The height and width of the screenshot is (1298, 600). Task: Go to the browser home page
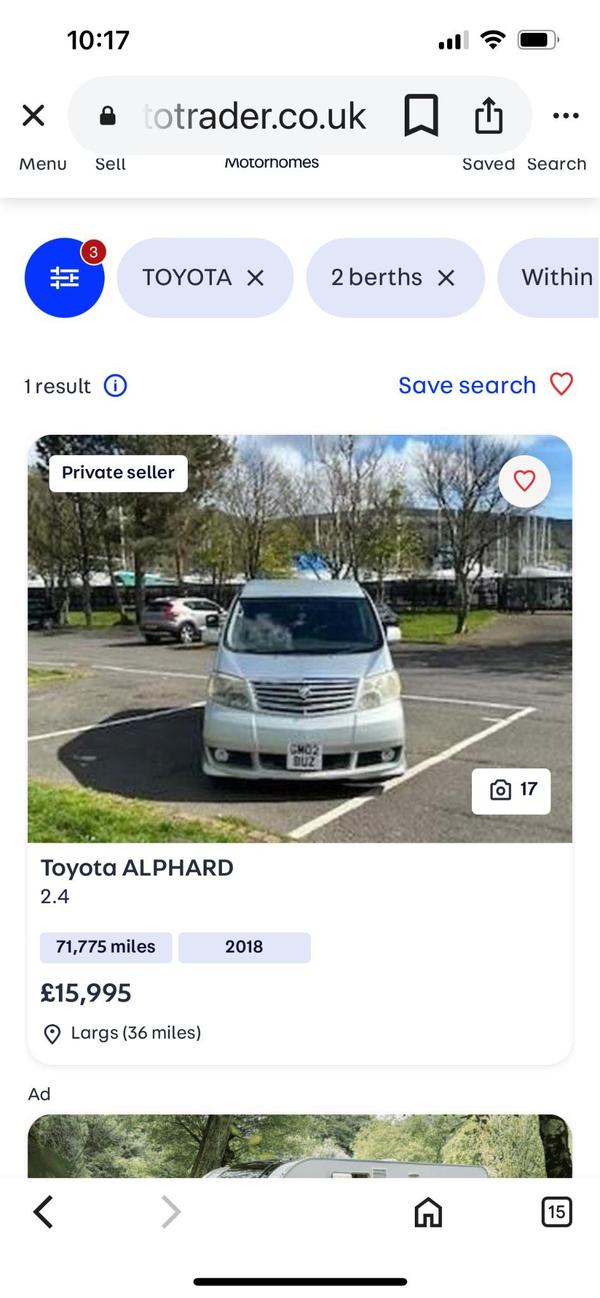pos(428,1212)
